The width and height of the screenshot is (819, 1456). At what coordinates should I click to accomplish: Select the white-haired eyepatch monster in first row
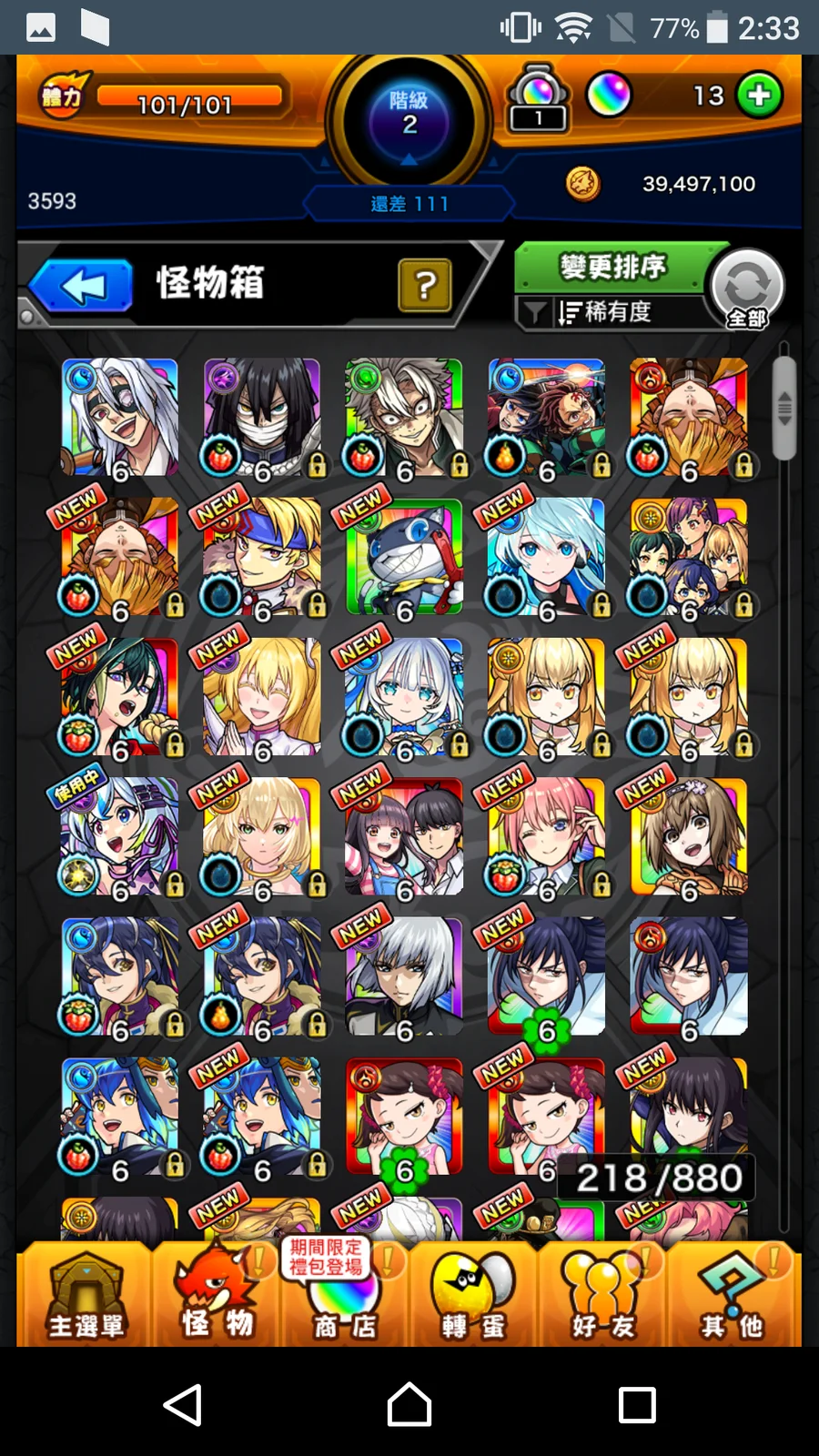tap(119, 417)
